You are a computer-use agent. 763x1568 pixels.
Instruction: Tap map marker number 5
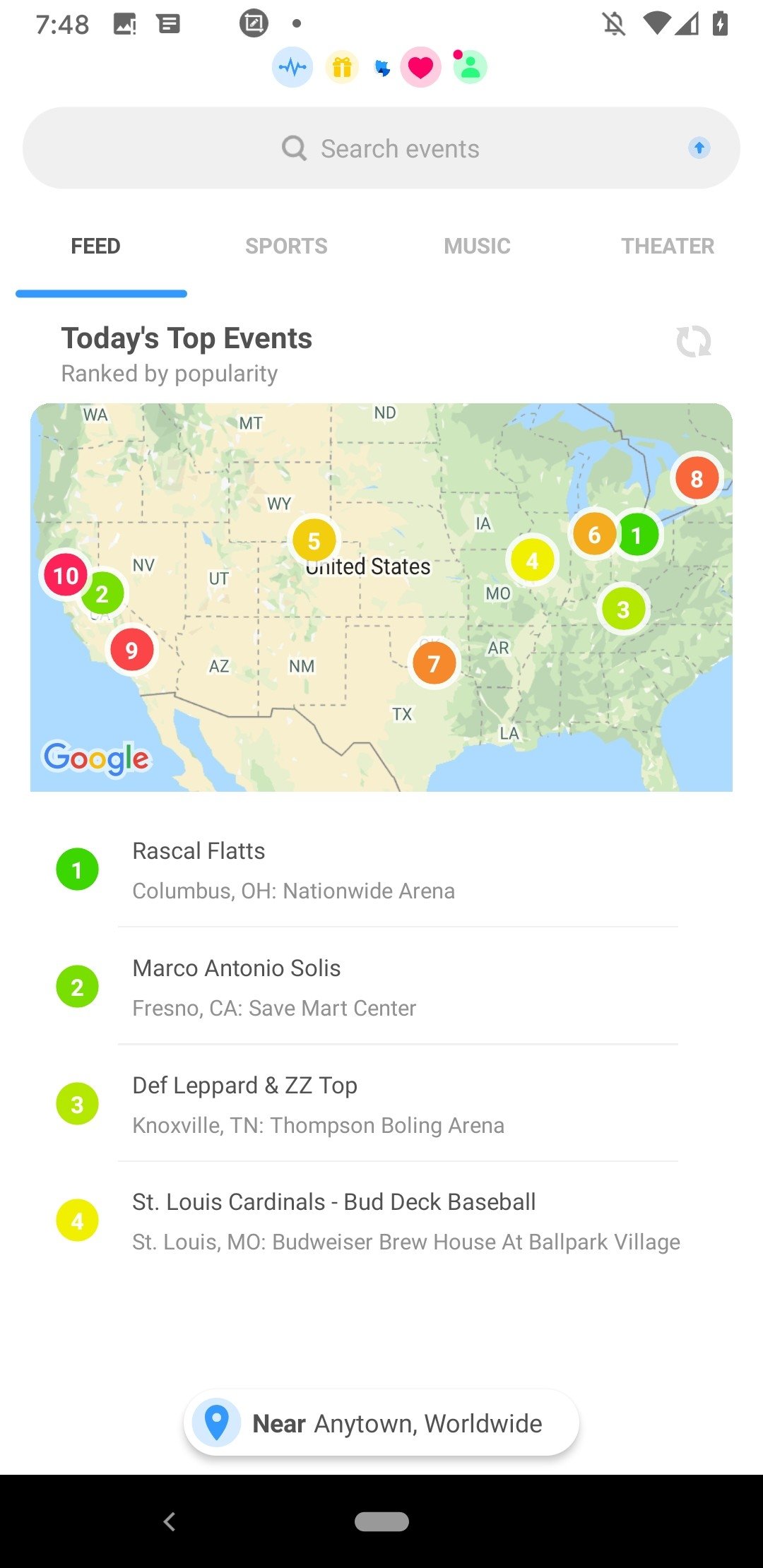pyautogui.click(x=314, y=541)
